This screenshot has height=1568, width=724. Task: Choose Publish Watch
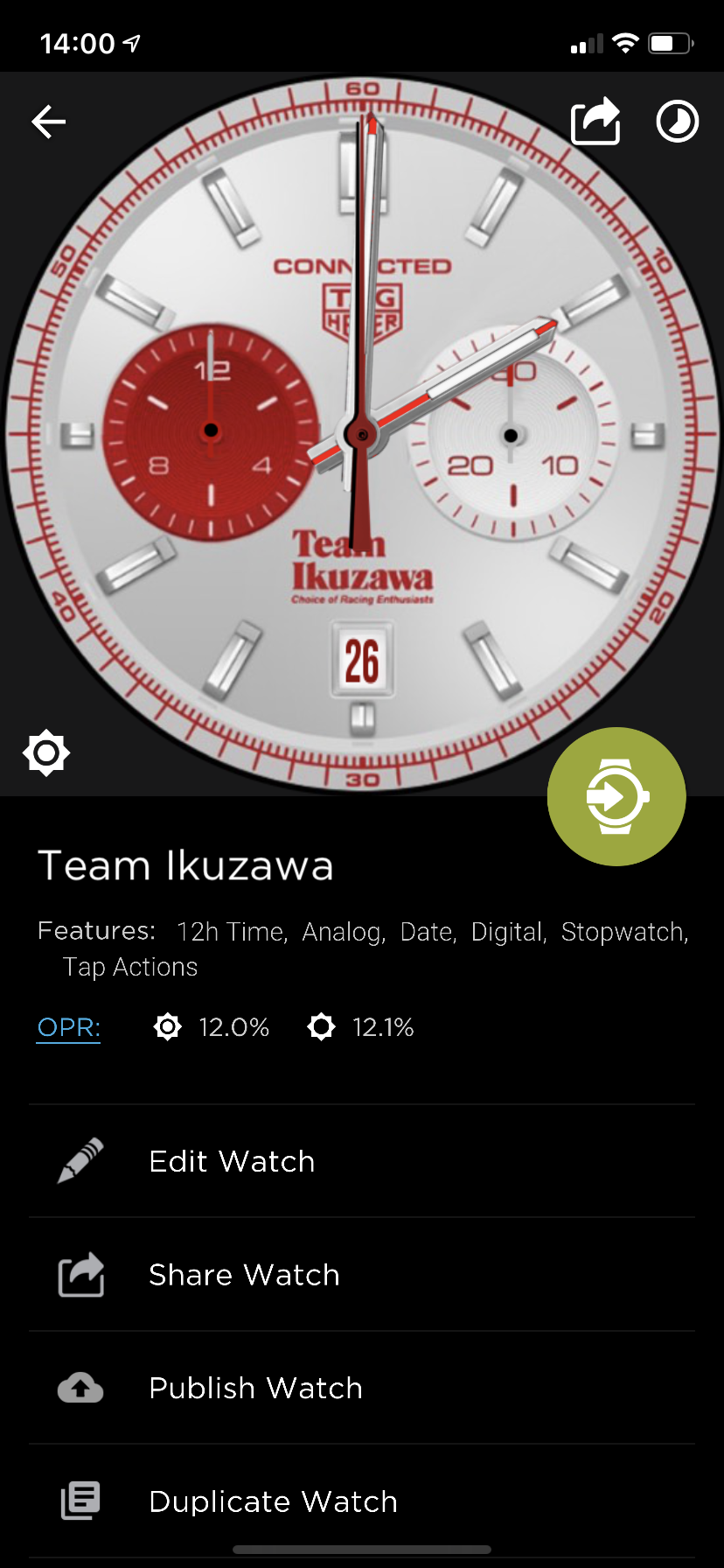pos(362,1388)
